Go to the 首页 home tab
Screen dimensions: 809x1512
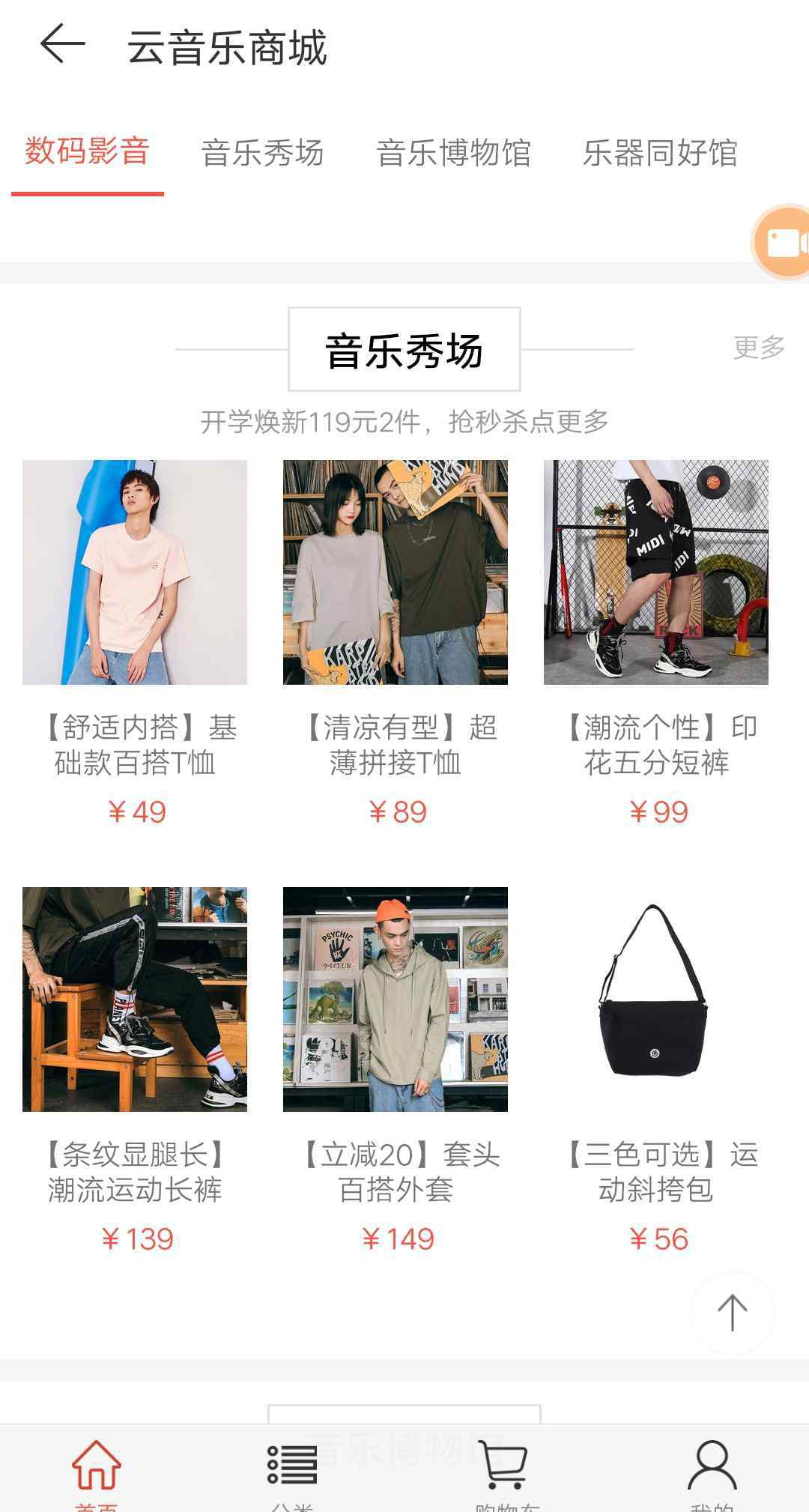pos(97,1474)
